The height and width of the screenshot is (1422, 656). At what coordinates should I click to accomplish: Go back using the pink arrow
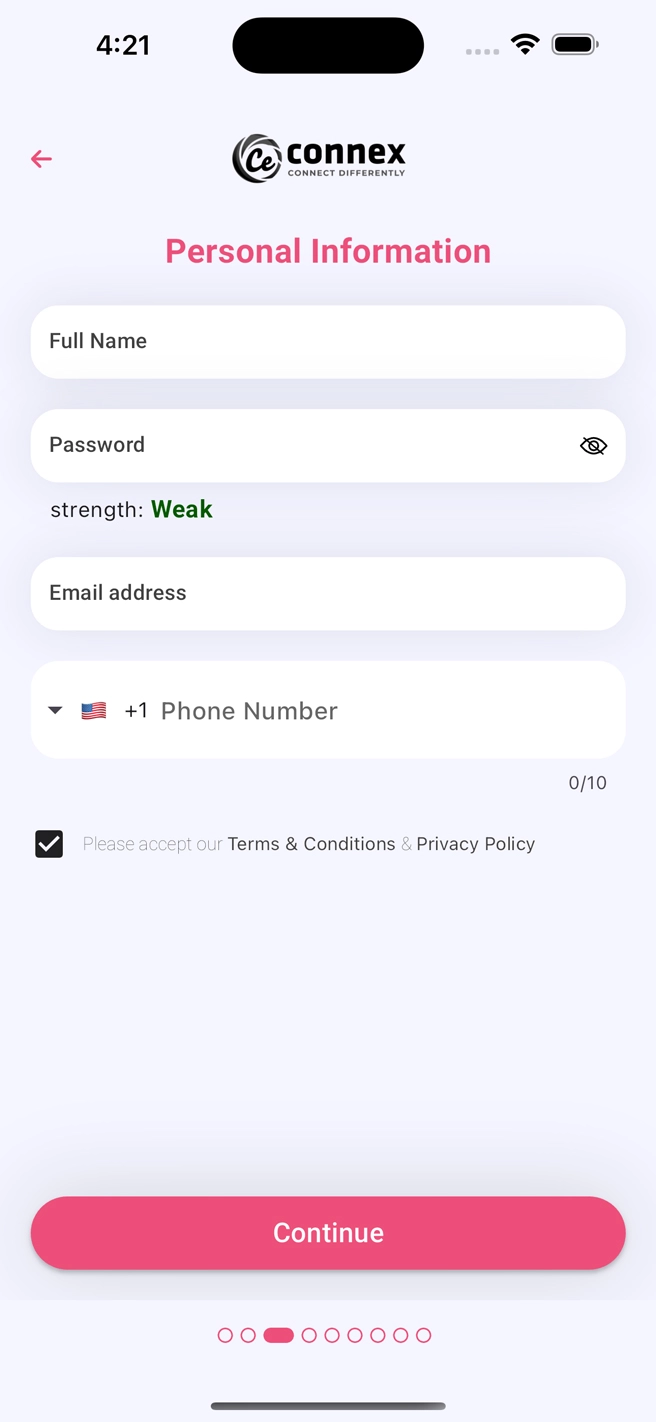(x=41, y=159)
